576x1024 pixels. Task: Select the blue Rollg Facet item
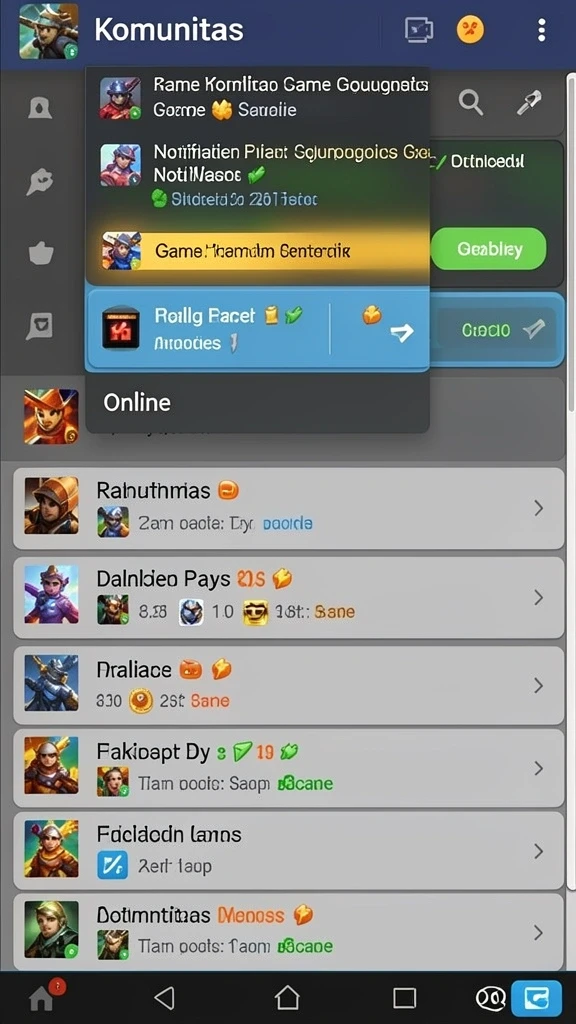coord(258,328)
